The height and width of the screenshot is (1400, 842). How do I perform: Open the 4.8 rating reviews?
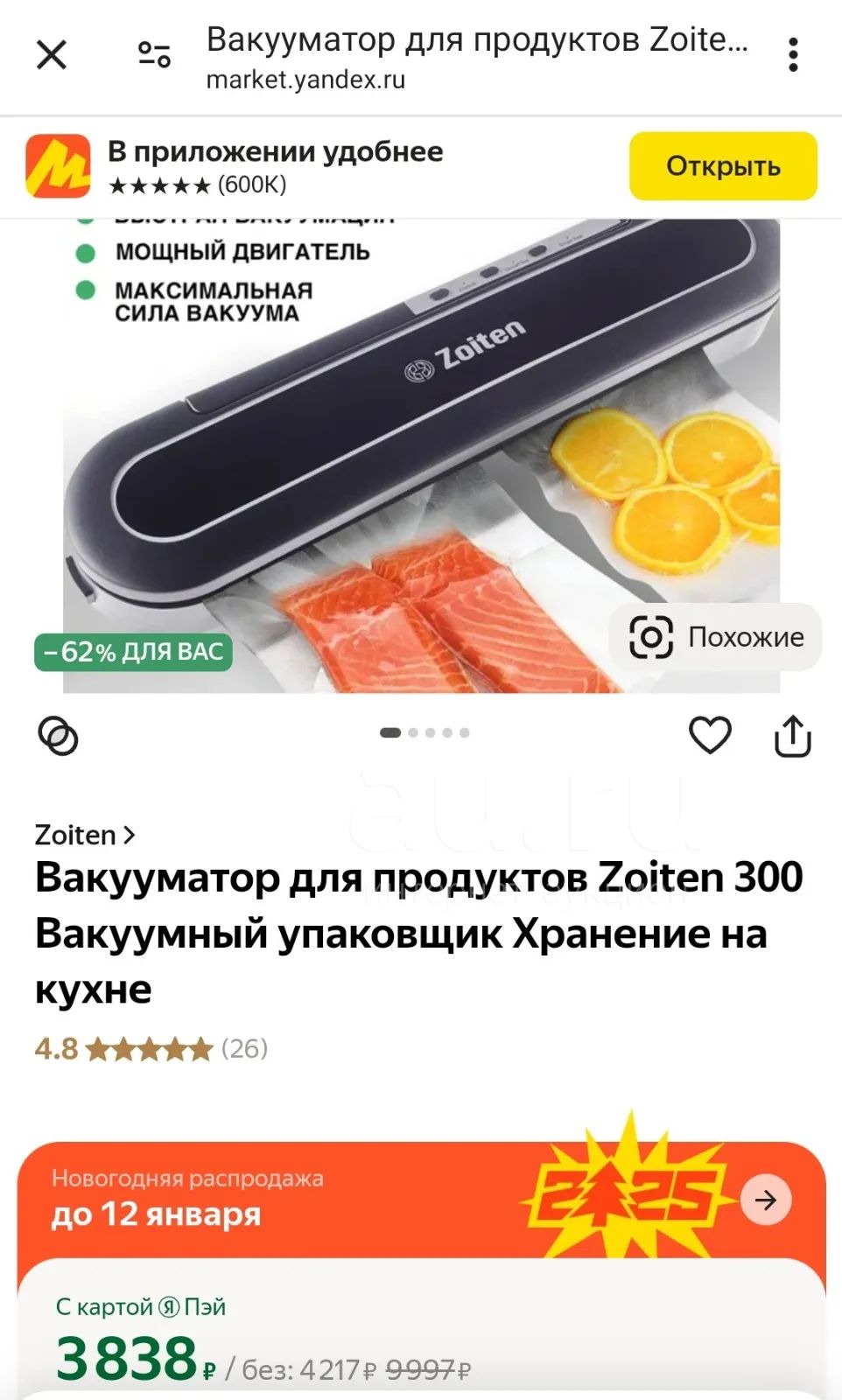tap(151, 1048)
